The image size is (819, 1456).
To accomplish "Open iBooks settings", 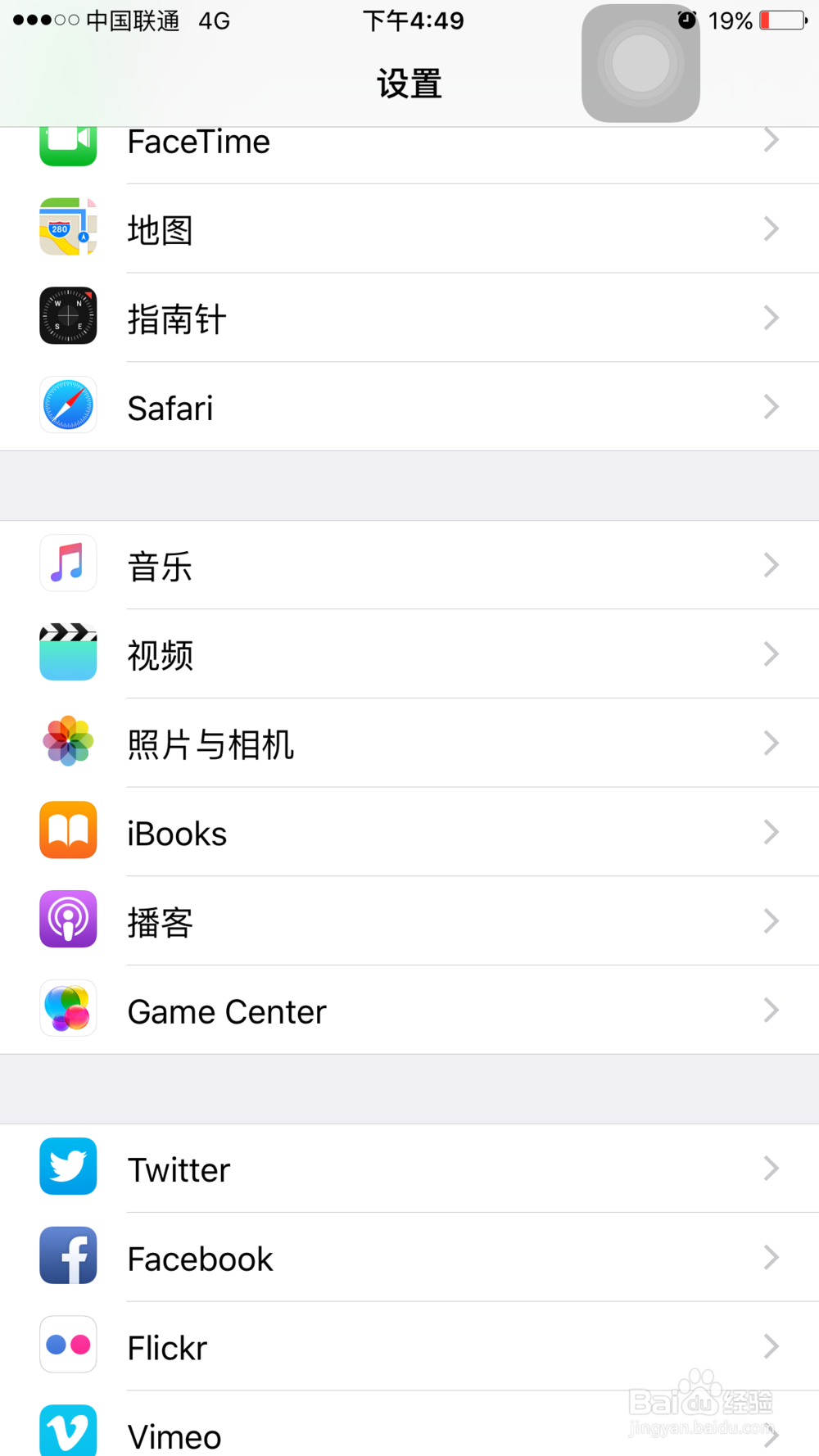I will tap(409, 833).
